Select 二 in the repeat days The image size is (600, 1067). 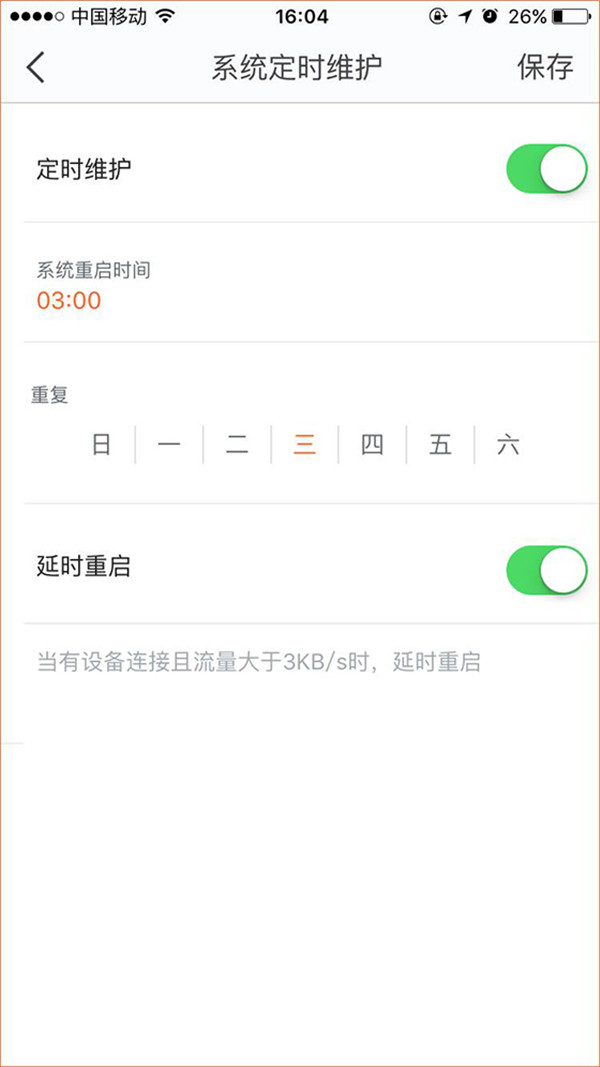(x=237, y=446)
